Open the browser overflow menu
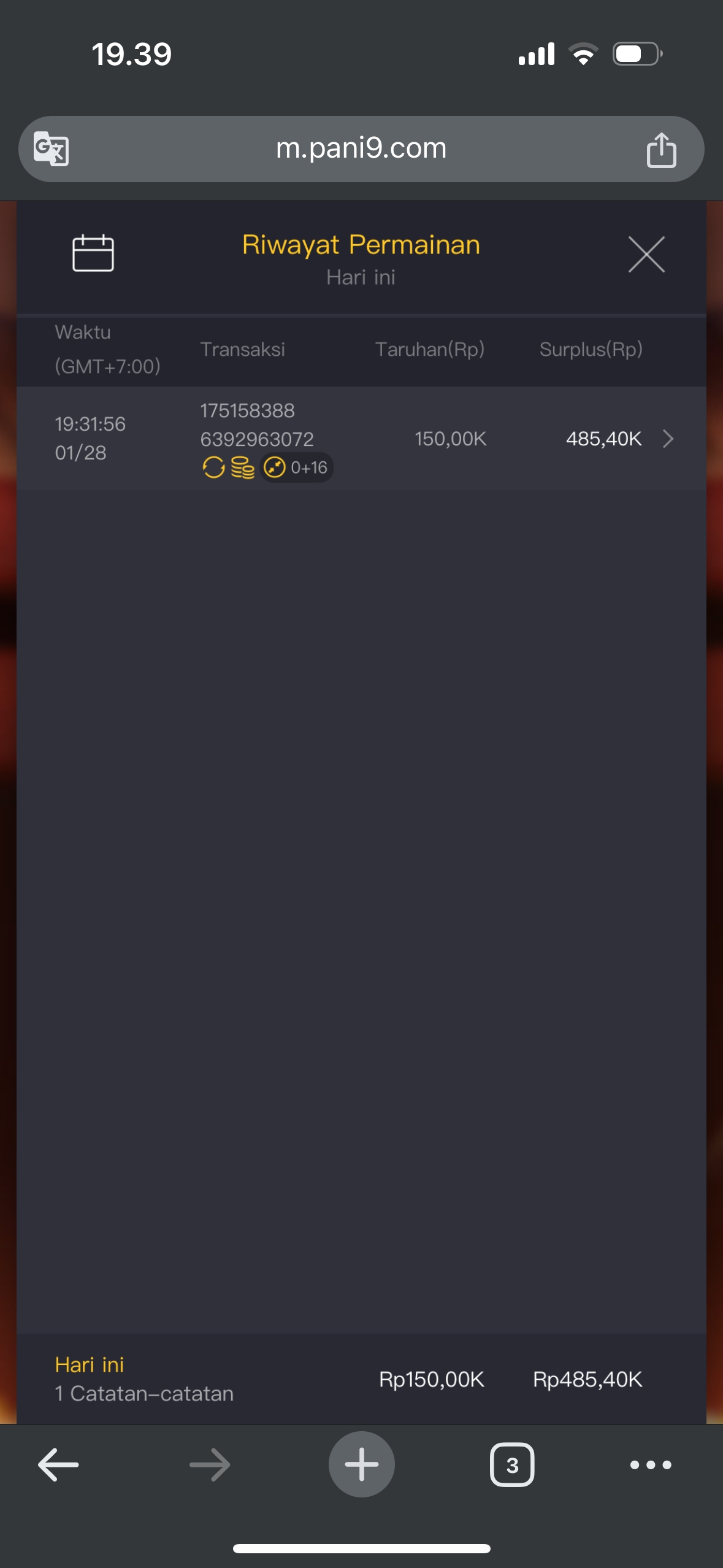The height and width of the screenshot is (1568, 723). [x=651, y=1465]
